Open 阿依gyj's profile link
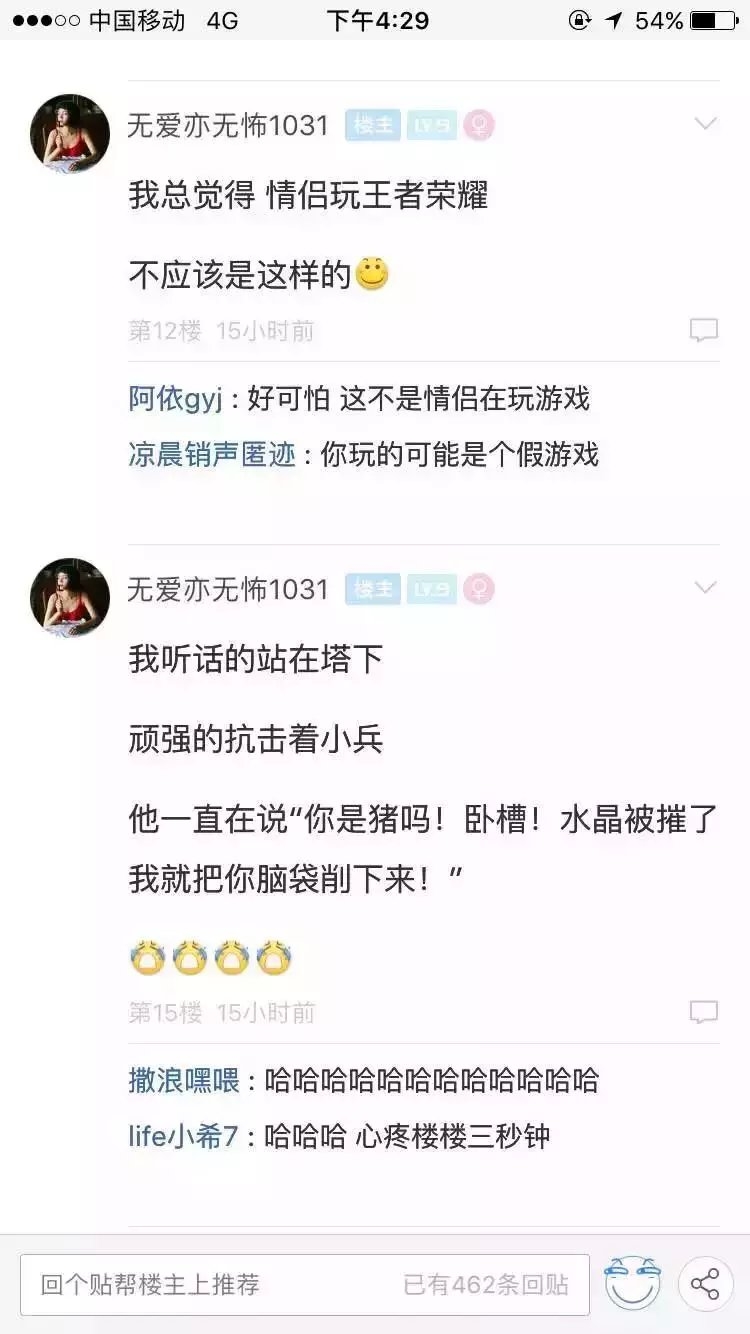This screenshot has width=750, height=1334. pos(174,399)
